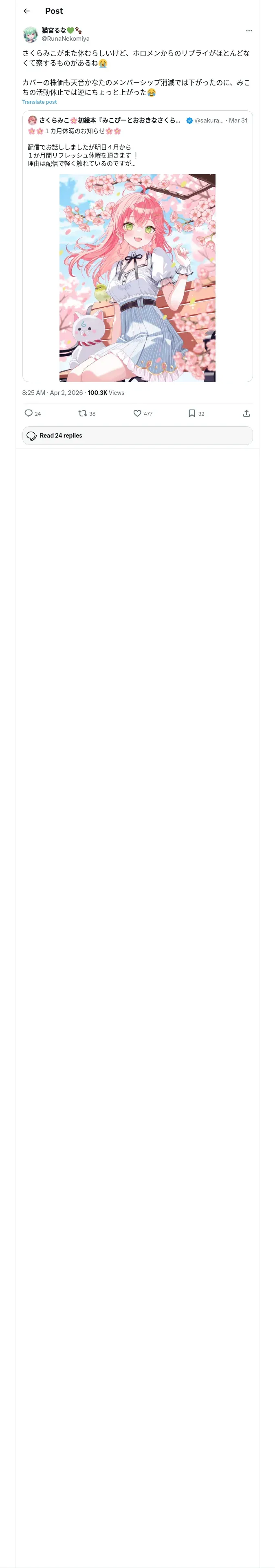Go back using the arrow icon
275x1568 pixels.
click(x=26, y=11)
